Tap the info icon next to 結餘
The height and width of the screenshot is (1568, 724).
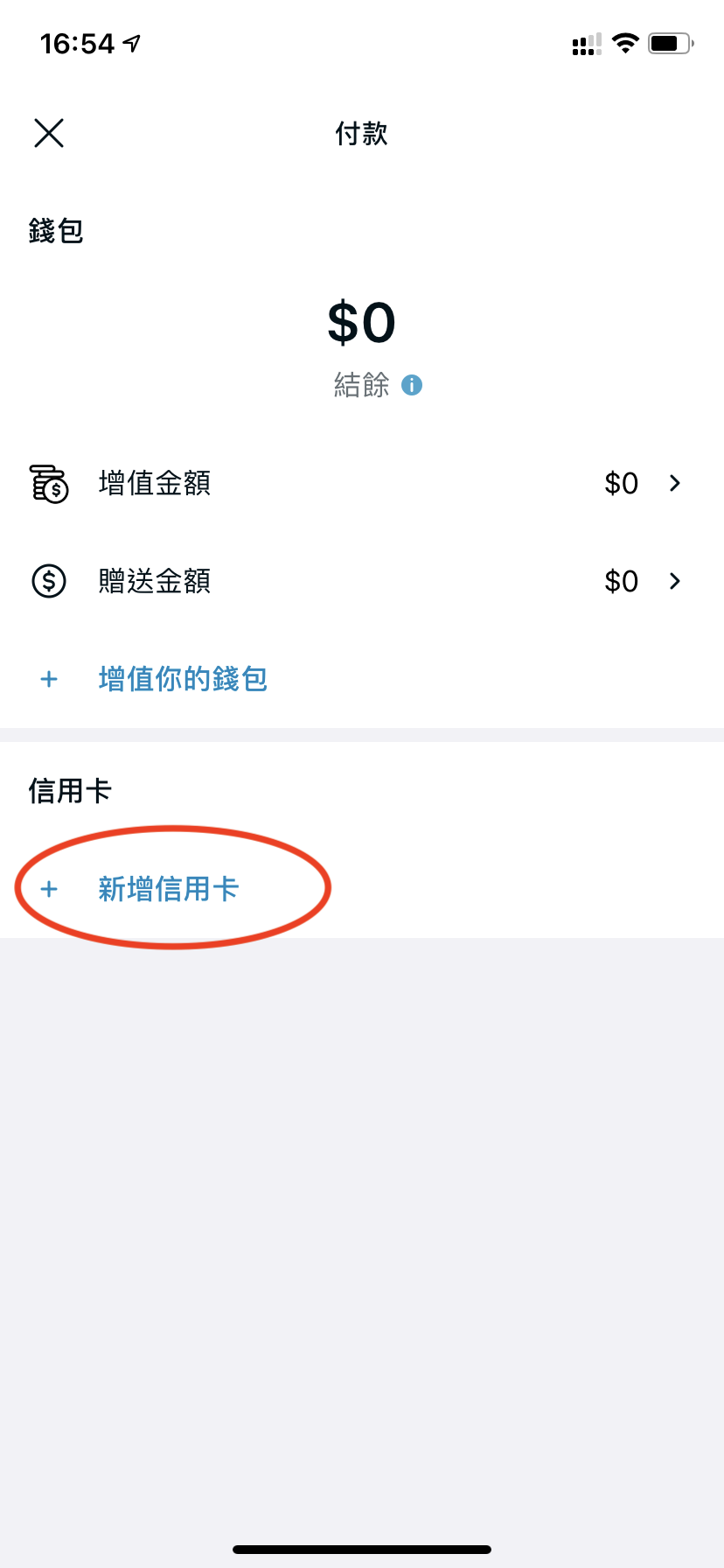(412, 385)
